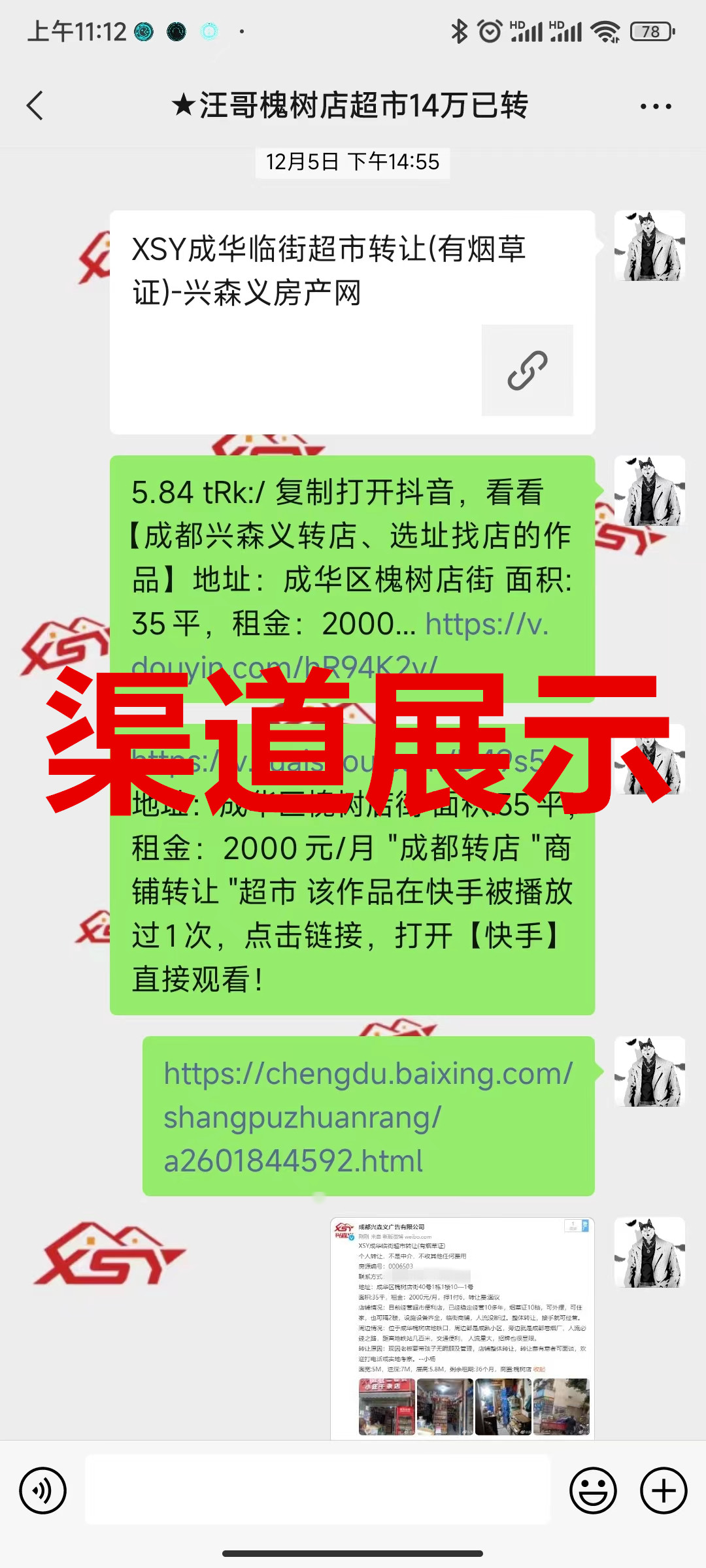Open the v.douyin.com link in message

tap(487, 625)
